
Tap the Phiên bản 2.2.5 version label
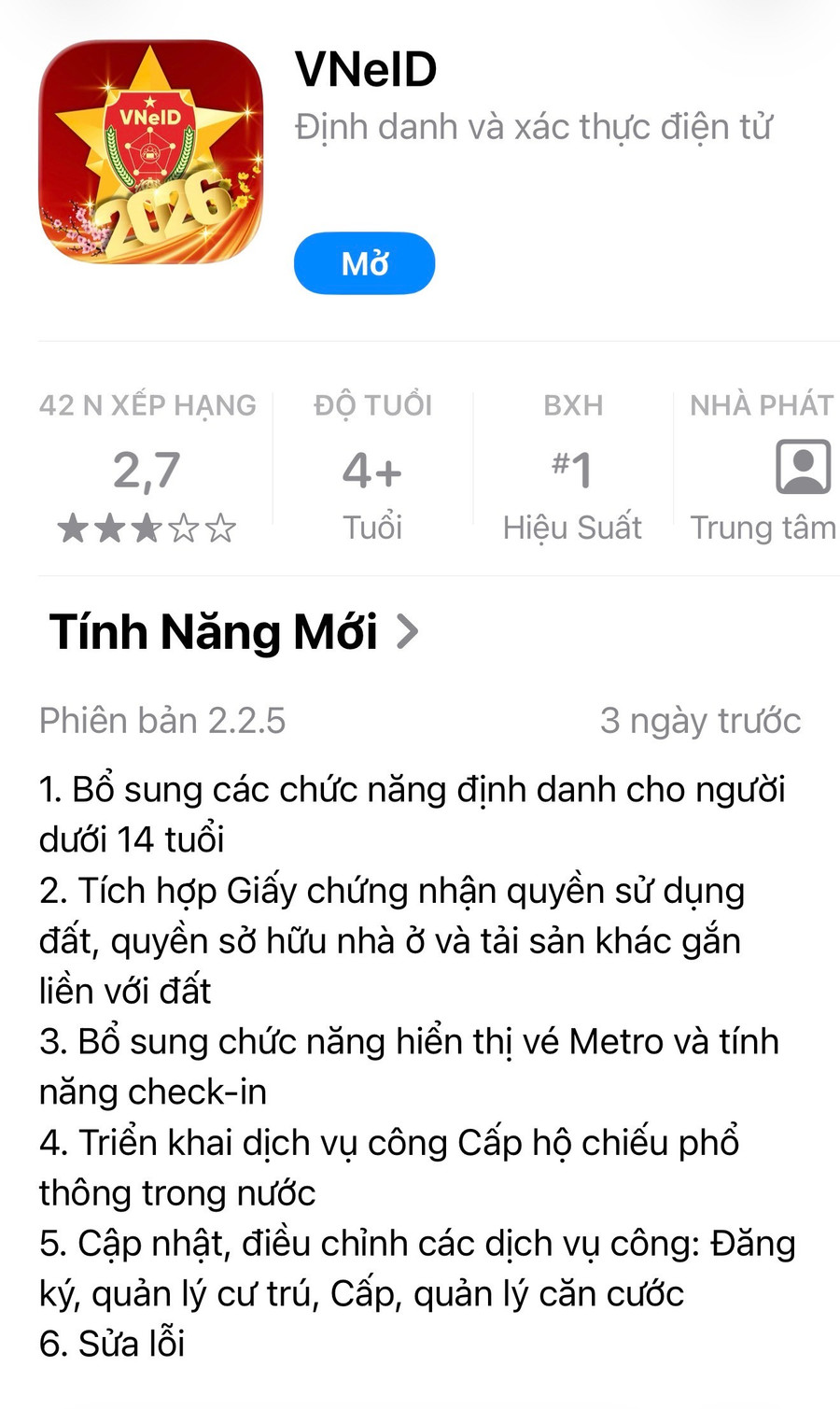click(161, 720)
